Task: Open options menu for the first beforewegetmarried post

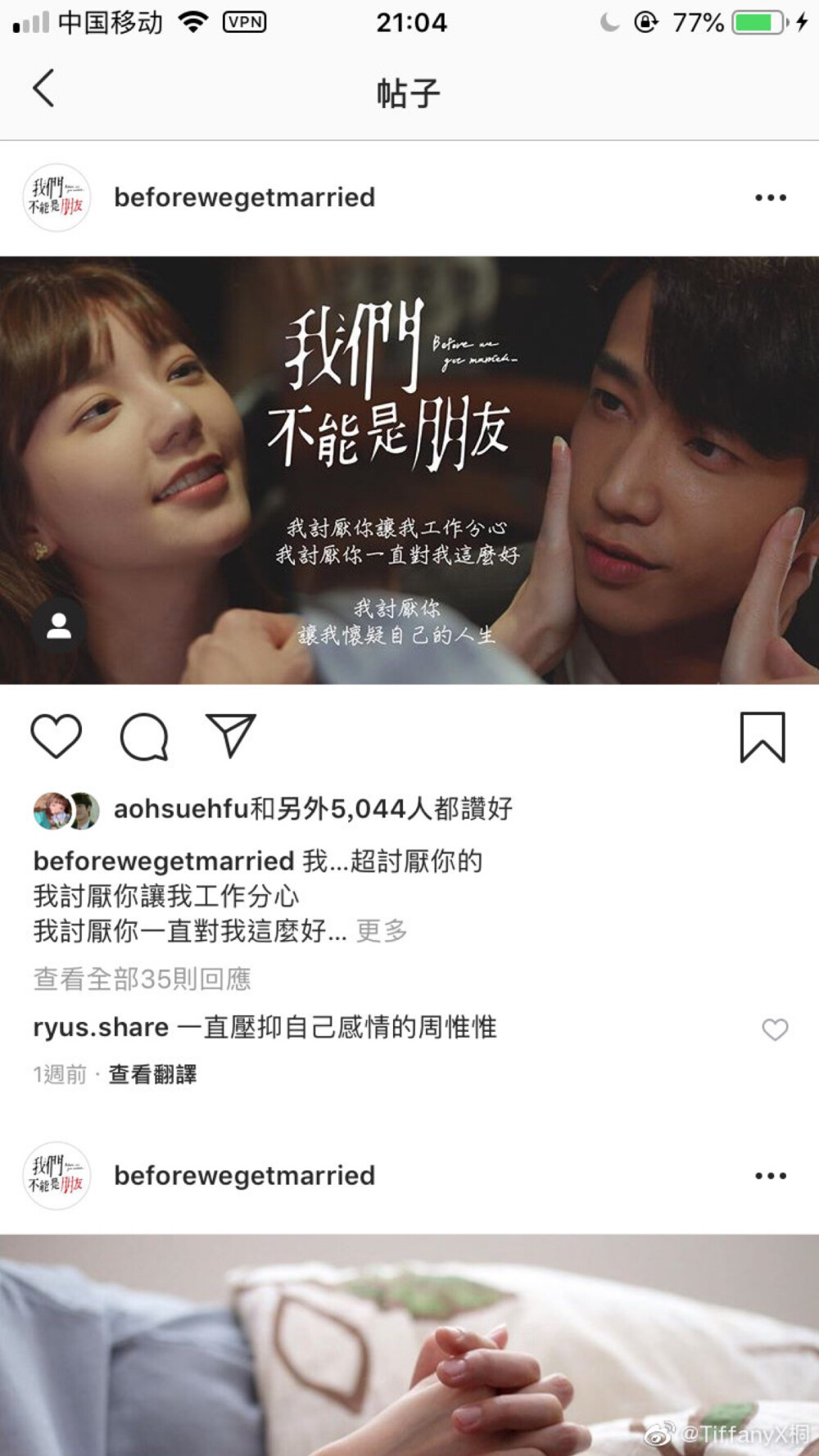Action: coord(770,197)
